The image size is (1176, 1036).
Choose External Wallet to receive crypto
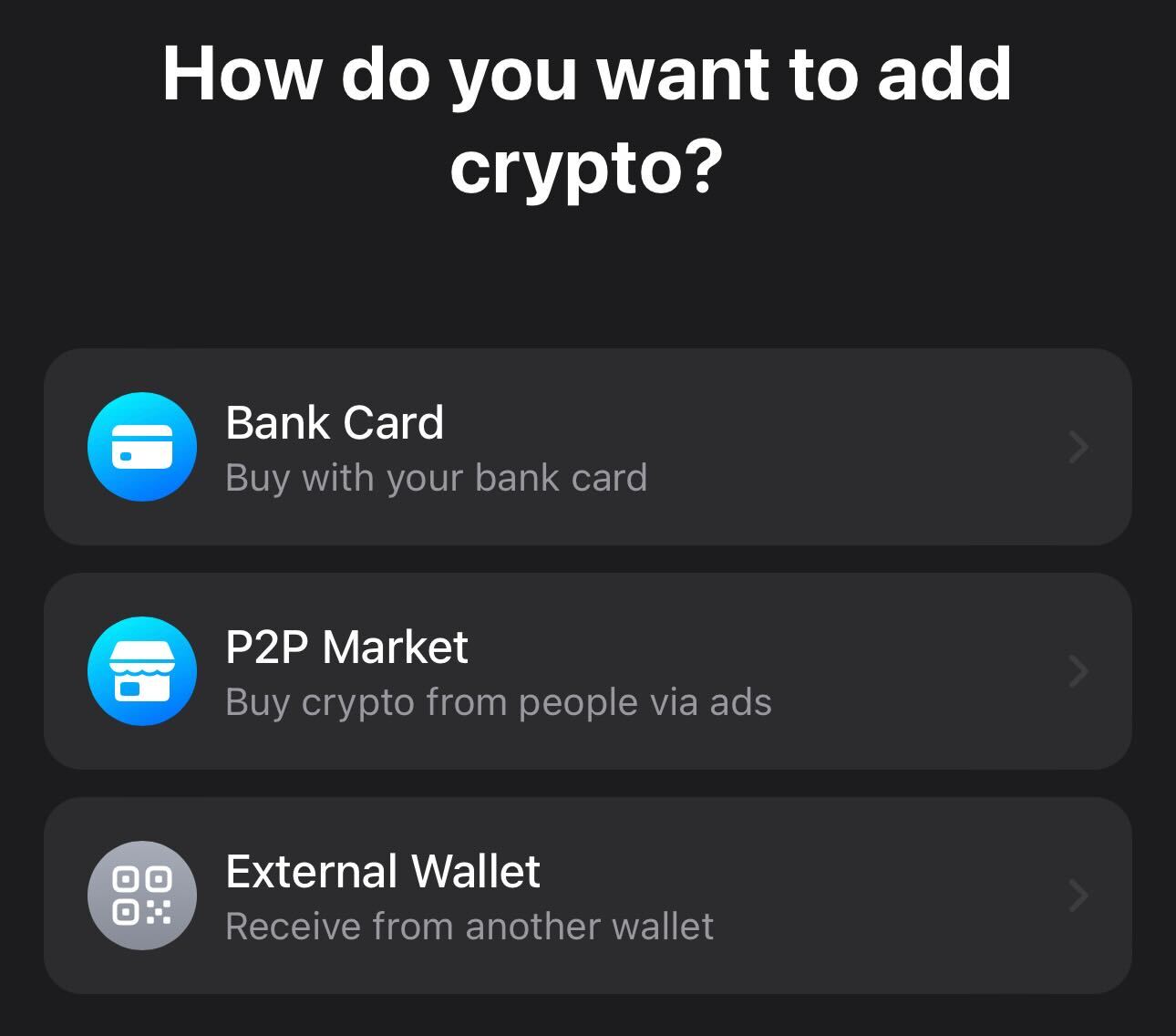pyautogui.click(x=587, y=896)
